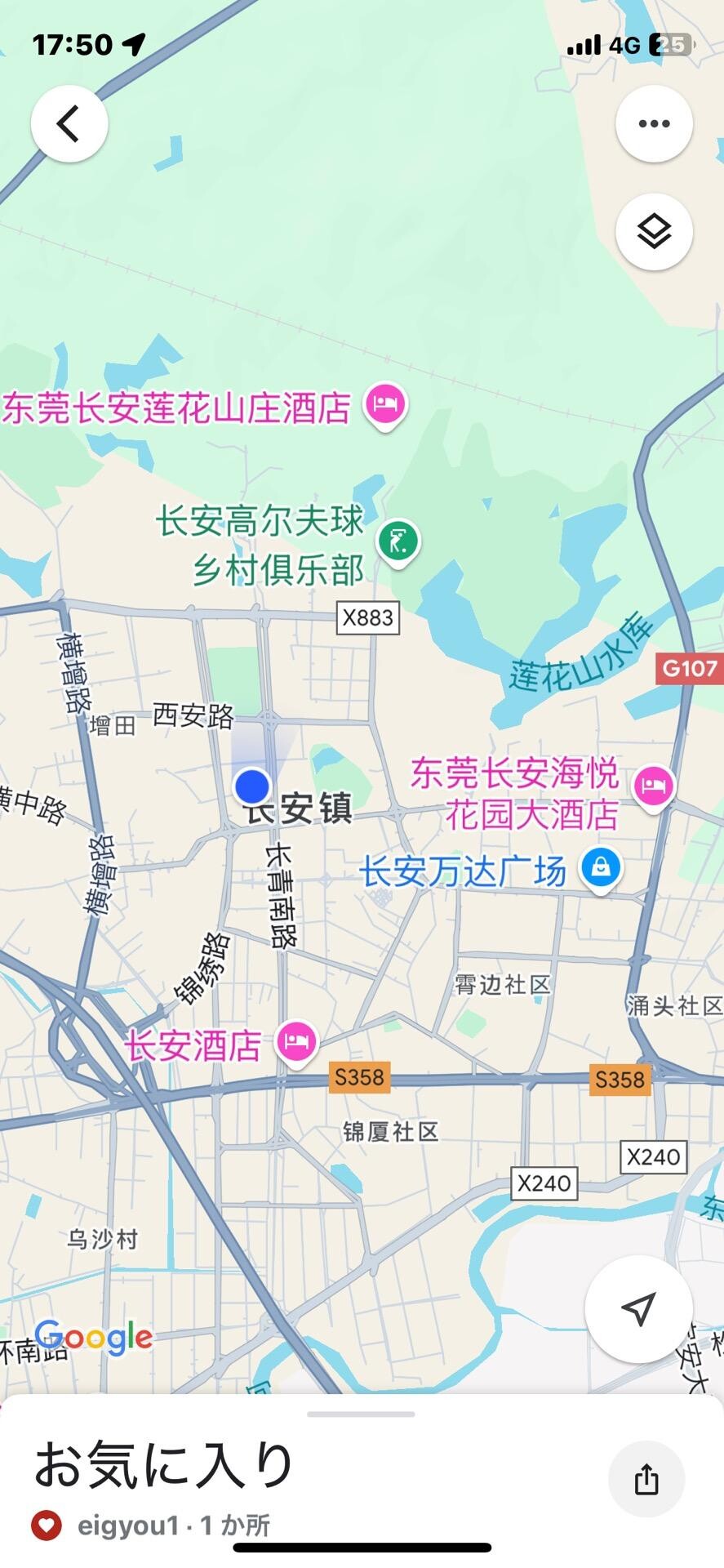Viewport: 724px width, 1568px height.
Task: Open the share icon for お気に入り list
Action: coord(646,1478)
